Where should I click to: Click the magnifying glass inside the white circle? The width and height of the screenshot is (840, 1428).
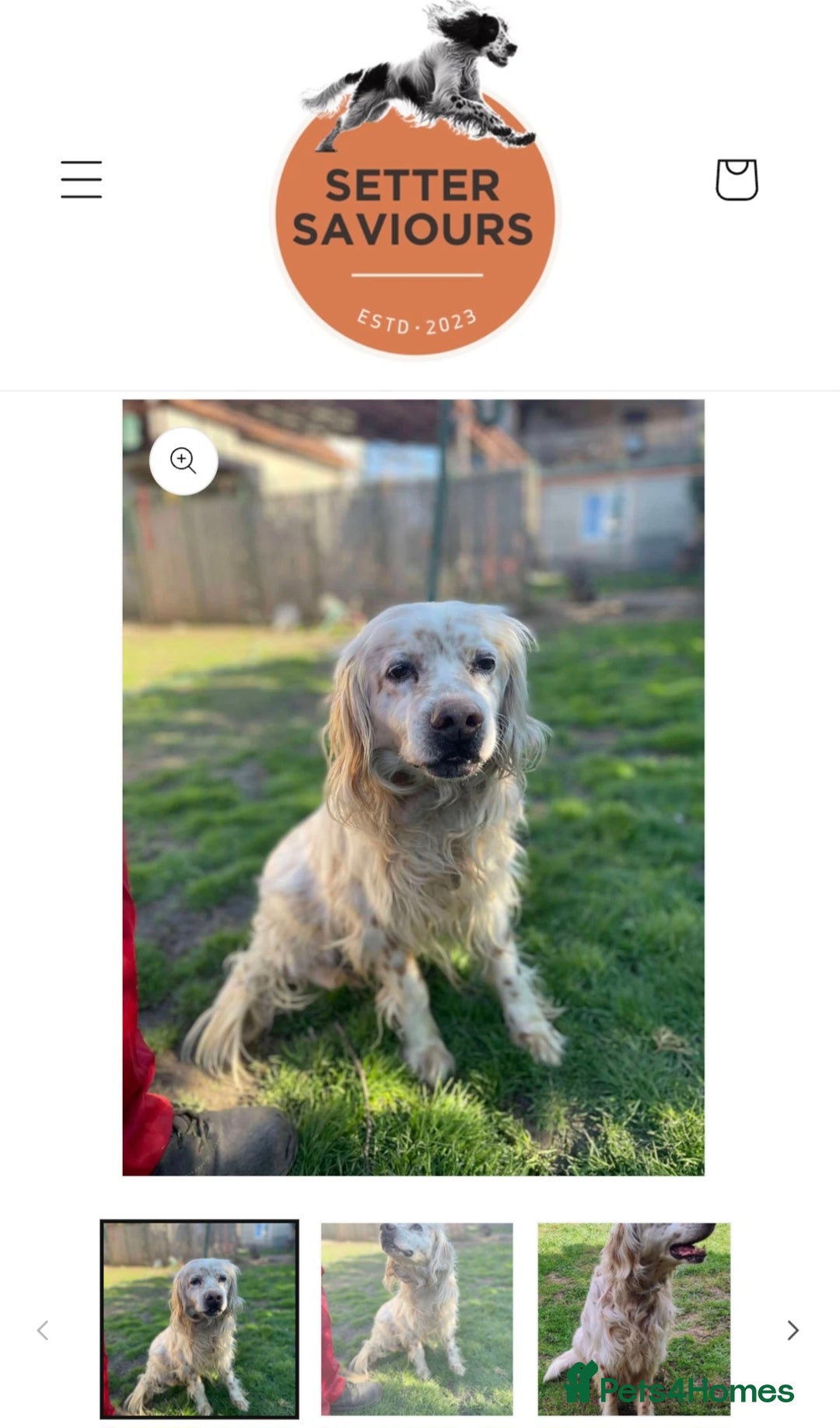click(183, 460)
